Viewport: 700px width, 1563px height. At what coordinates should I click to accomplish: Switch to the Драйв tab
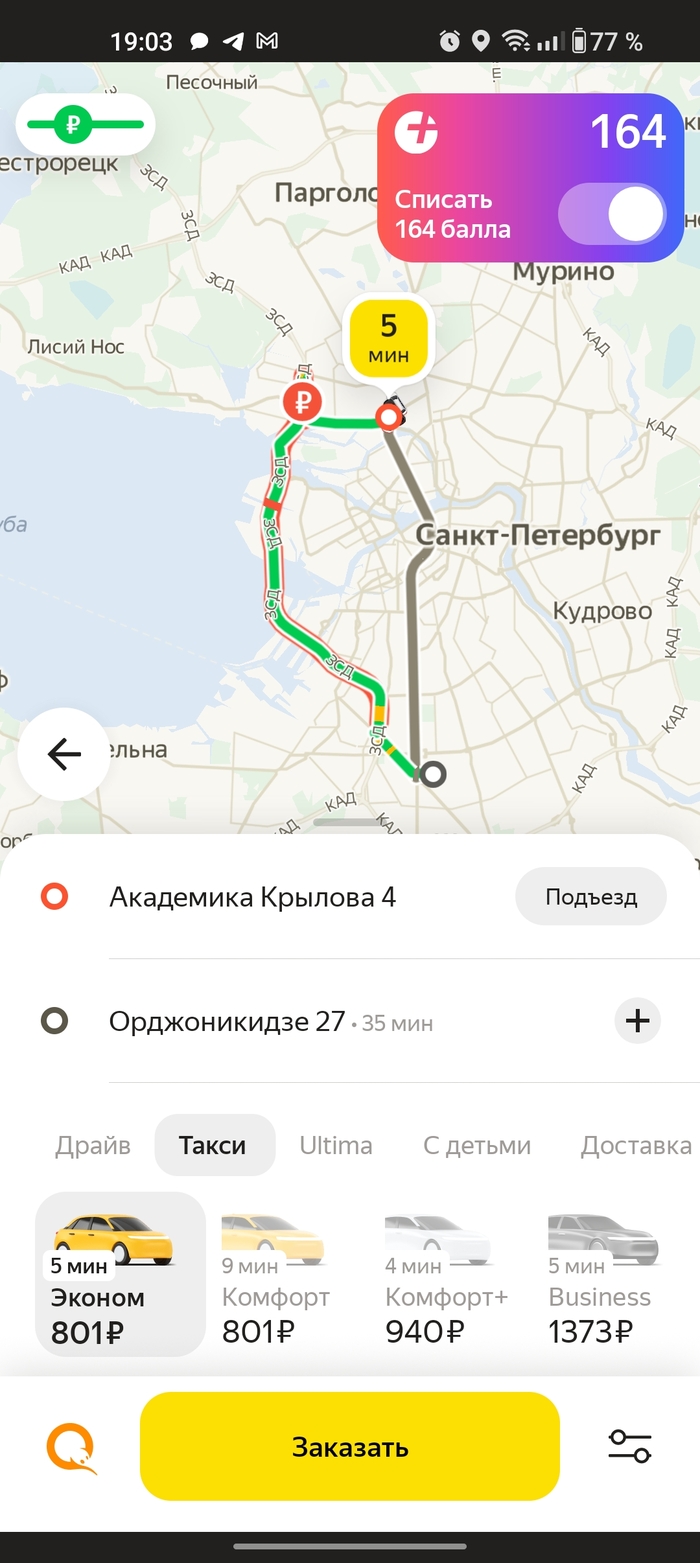[93, 1145]
